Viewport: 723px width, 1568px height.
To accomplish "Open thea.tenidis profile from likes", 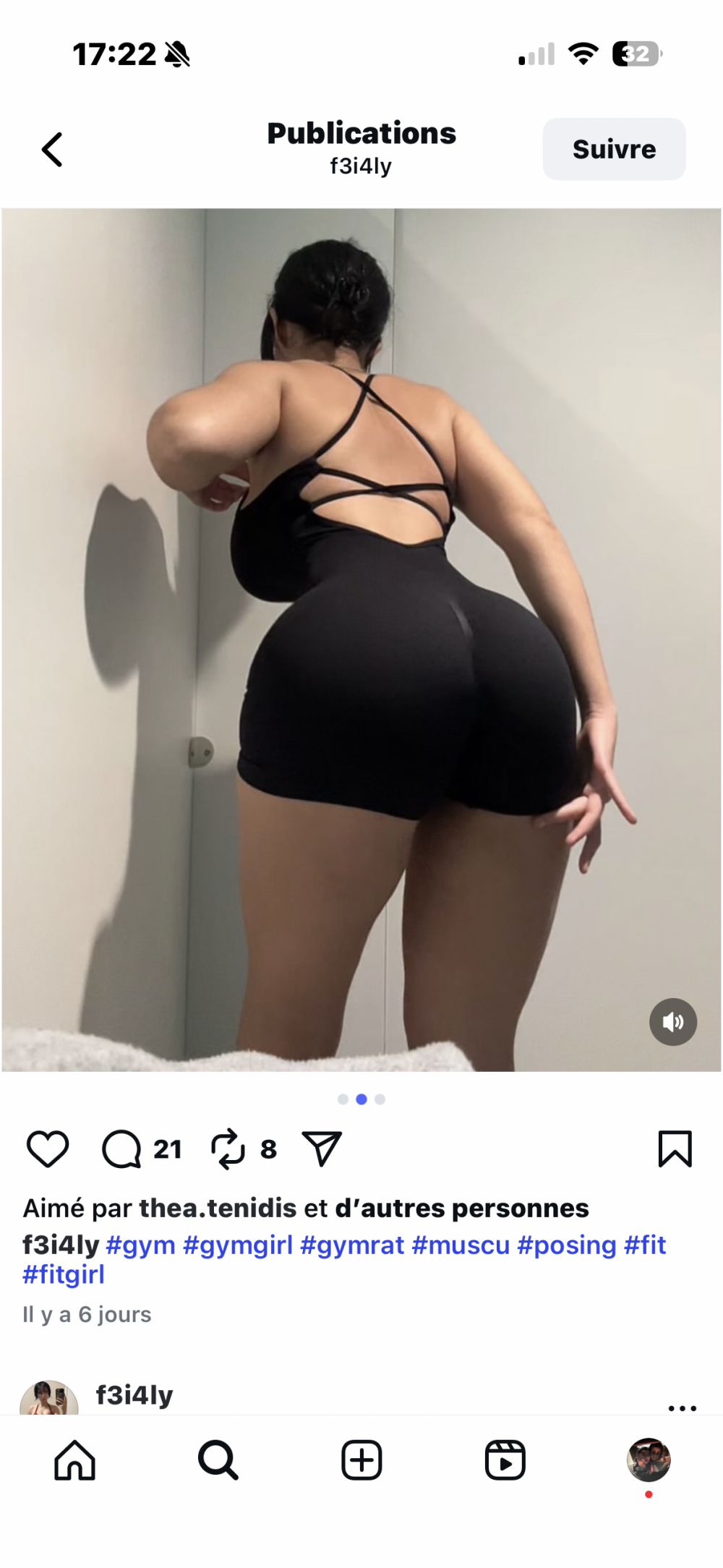I will click(x=218, y=1209).
